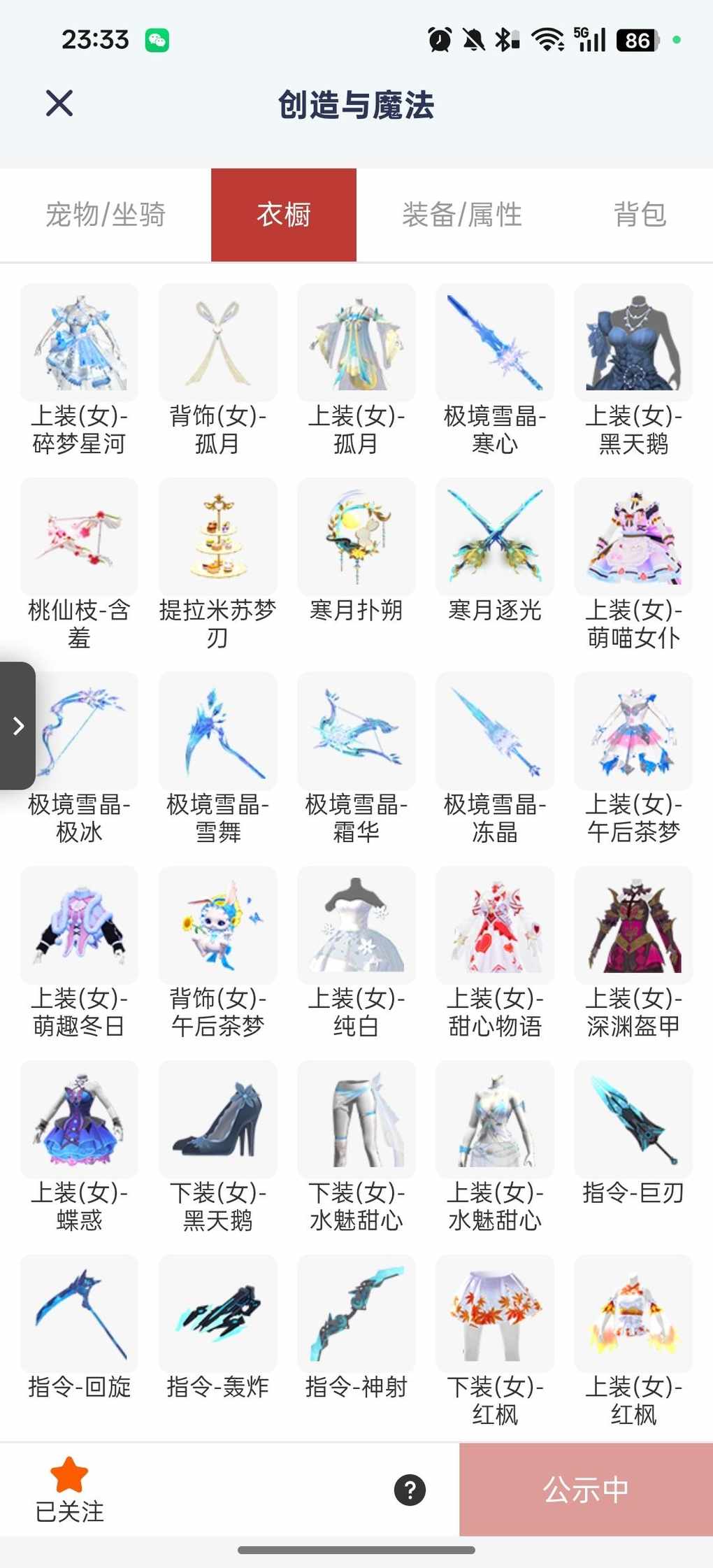Open the 上装(女)-碎梦星河 item
The width and height of the screenshot is (713, 1568).
pos(79,343)
